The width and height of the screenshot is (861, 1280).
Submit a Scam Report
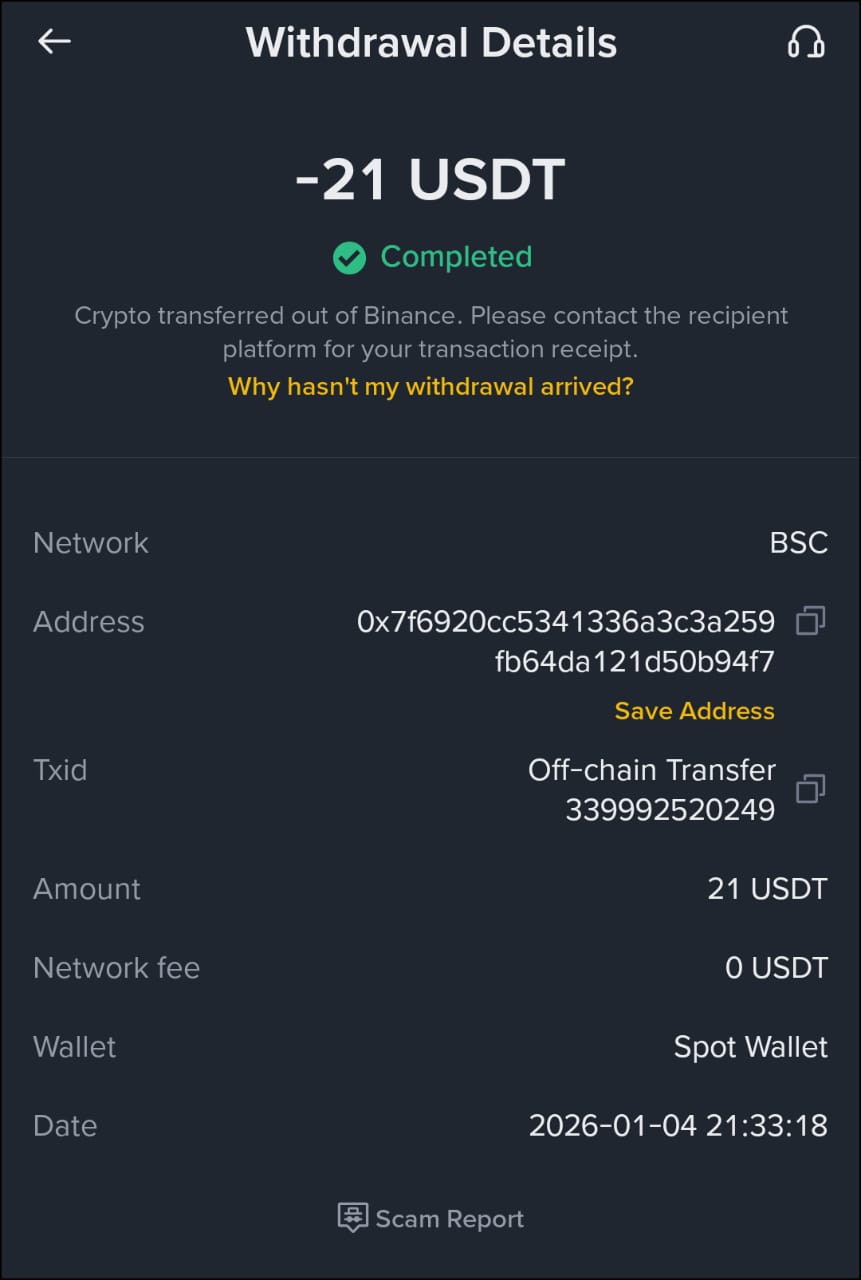(x=430, y=1218)
